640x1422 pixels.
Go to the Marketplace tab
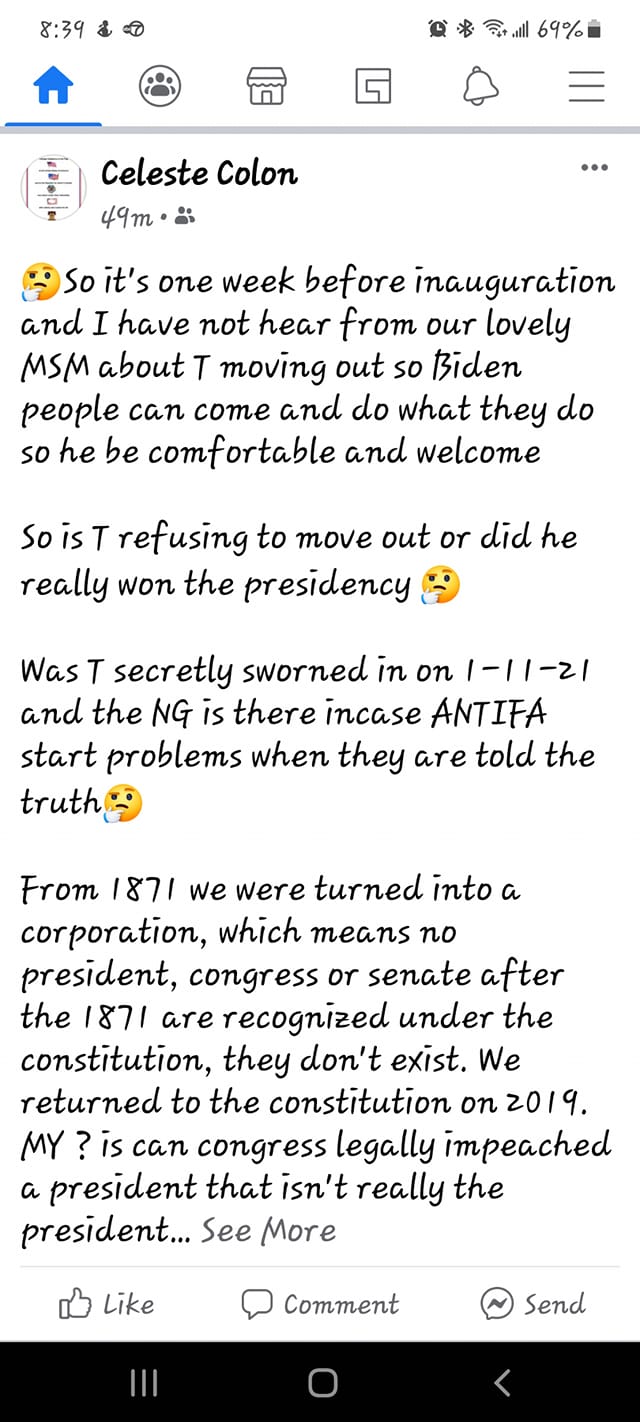pyautogui.click(x=266, y=88)
